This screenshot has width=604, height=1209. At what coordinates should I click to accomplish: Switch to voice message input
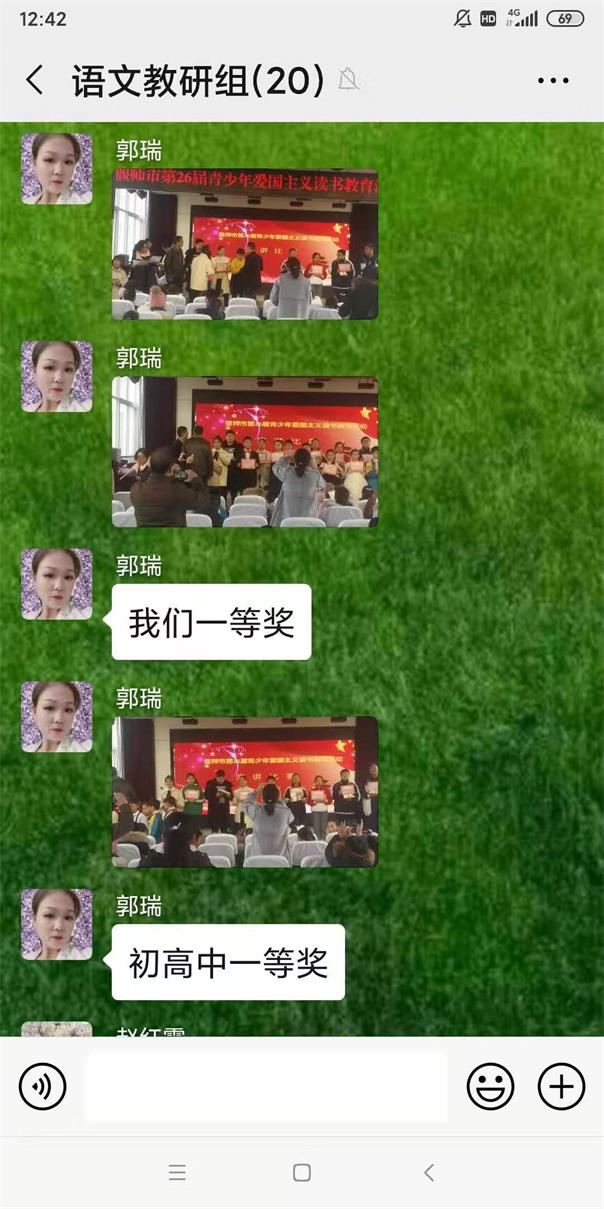[x=43, y=1086]
